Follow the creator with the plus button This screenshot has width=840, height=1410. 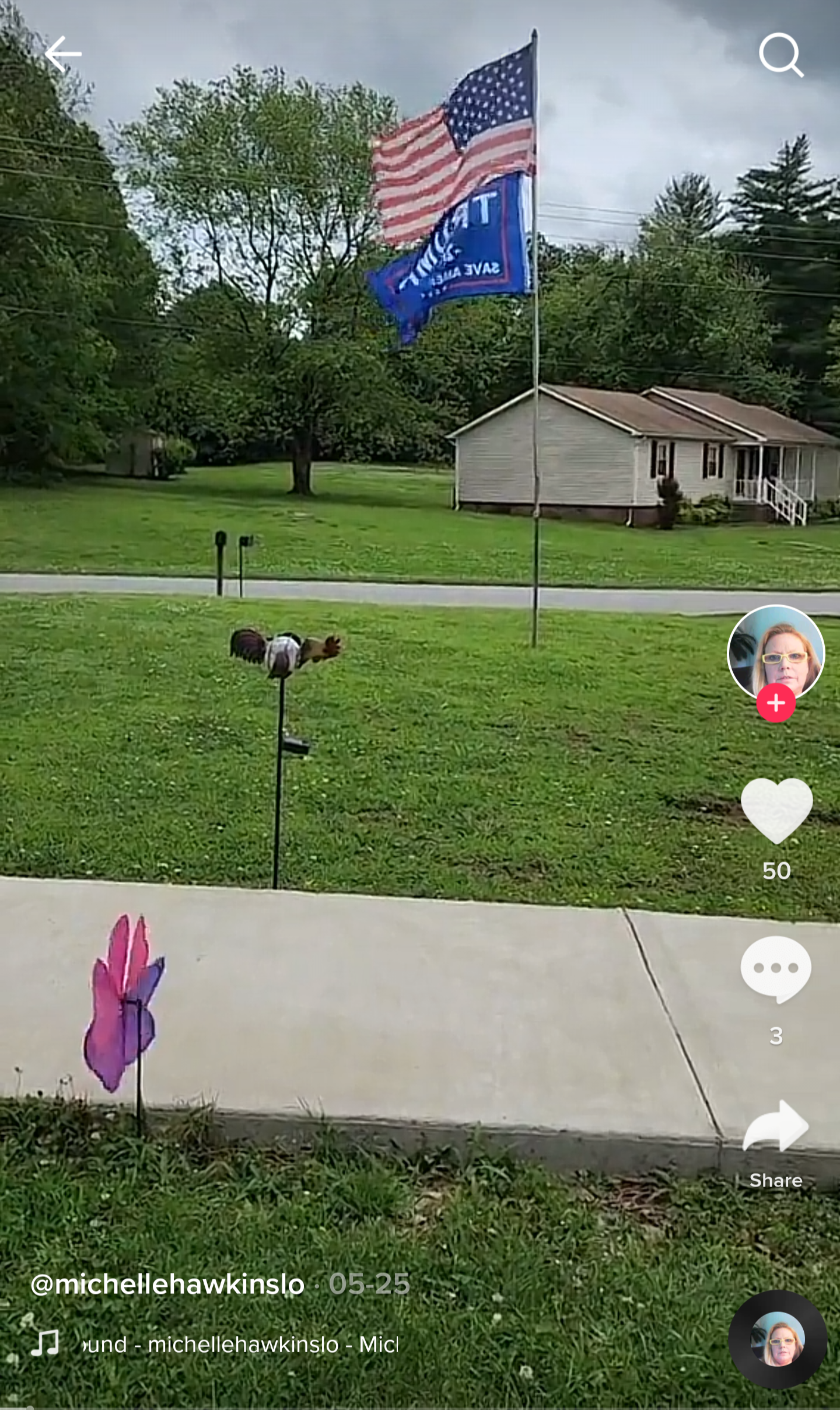[x=776, y=703]
